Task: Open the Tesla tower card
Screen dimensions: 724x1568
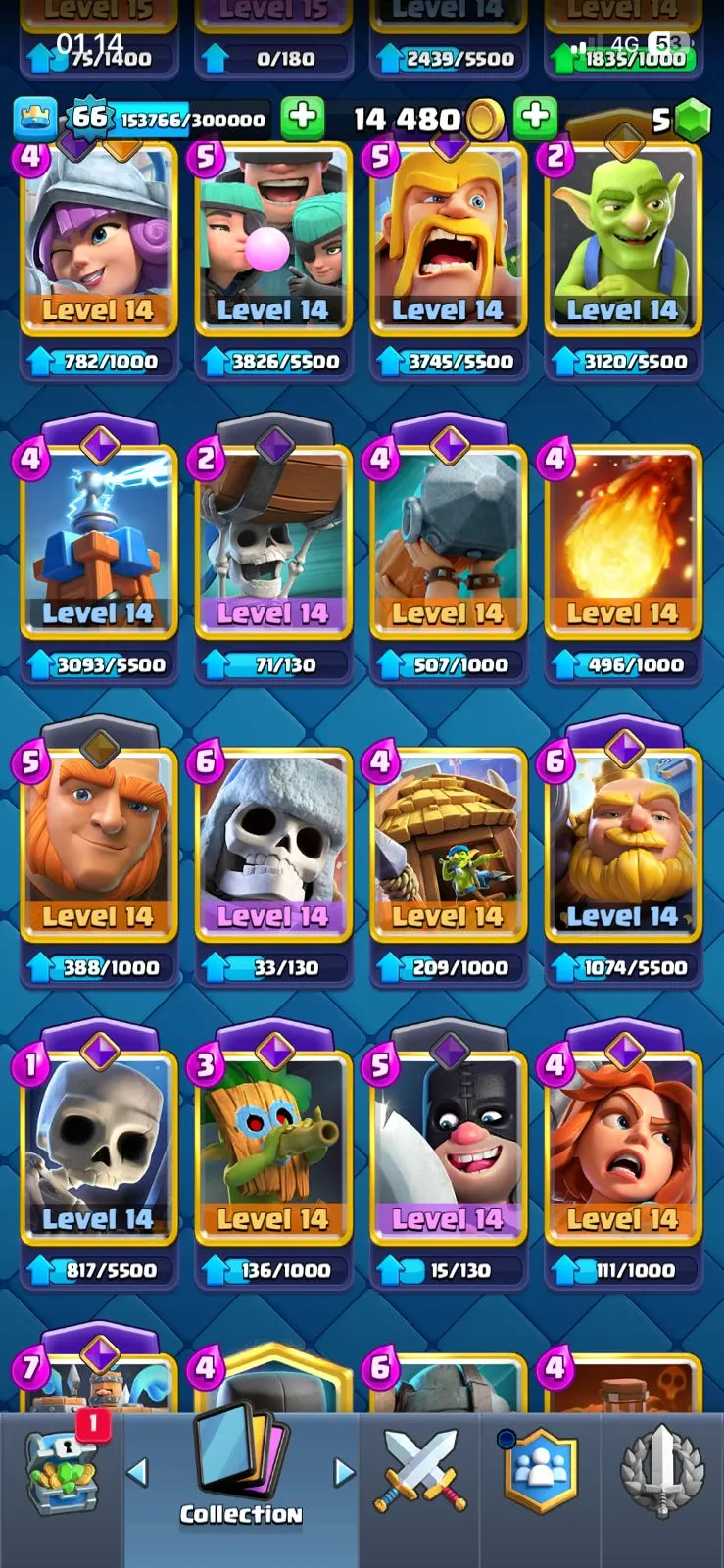Action: (98, 544)
